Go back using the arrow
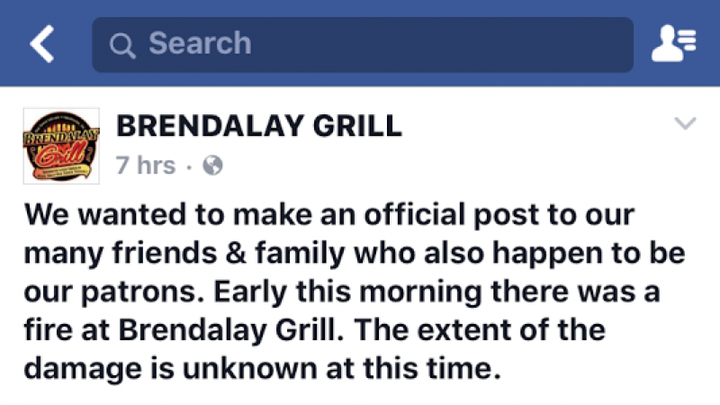Image resolution: width=720 pixels, height=405 pixels. tap(43, 43)
